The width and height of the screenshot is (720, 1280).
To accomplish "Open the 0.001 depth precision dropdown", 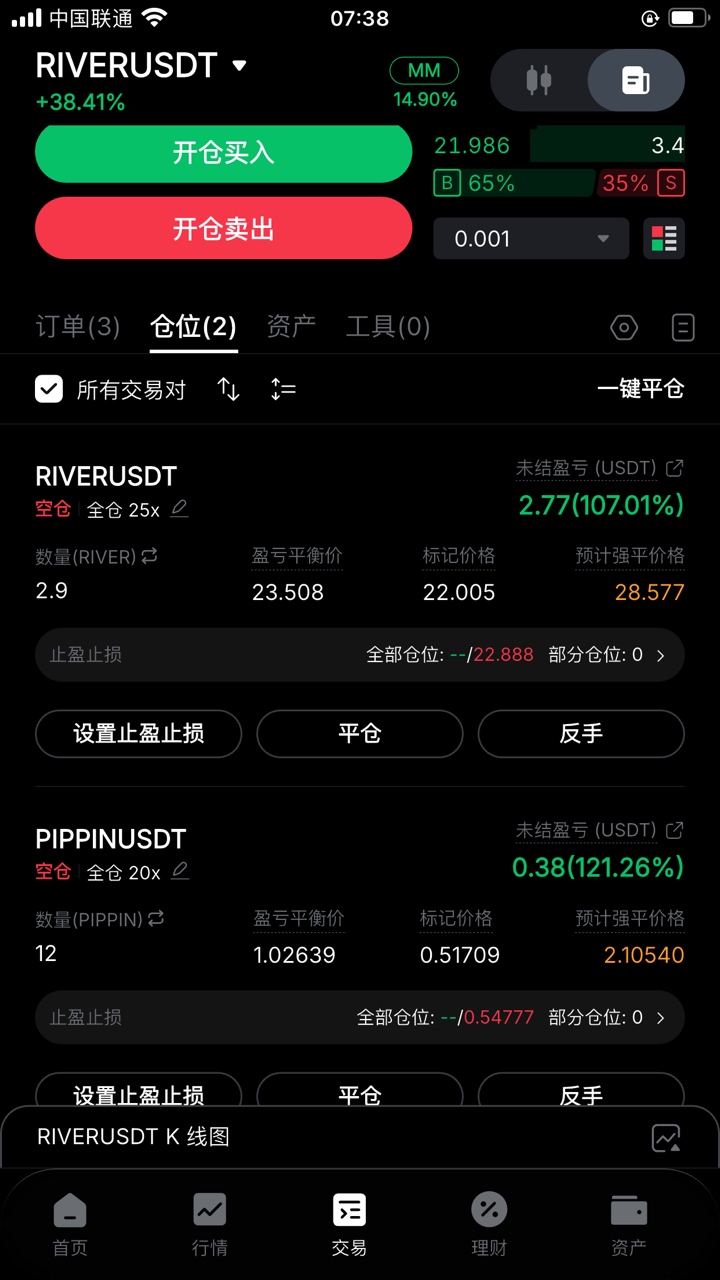I will click(x=531, y=239).
